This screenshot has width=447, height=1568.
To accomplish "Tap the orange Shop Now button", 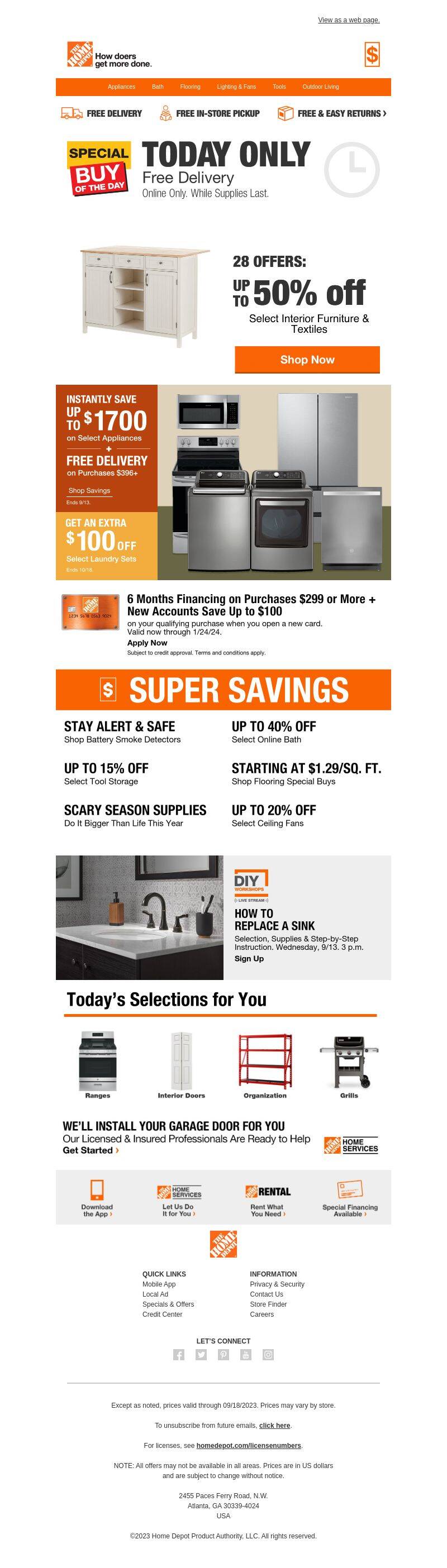I will [307, 360].
